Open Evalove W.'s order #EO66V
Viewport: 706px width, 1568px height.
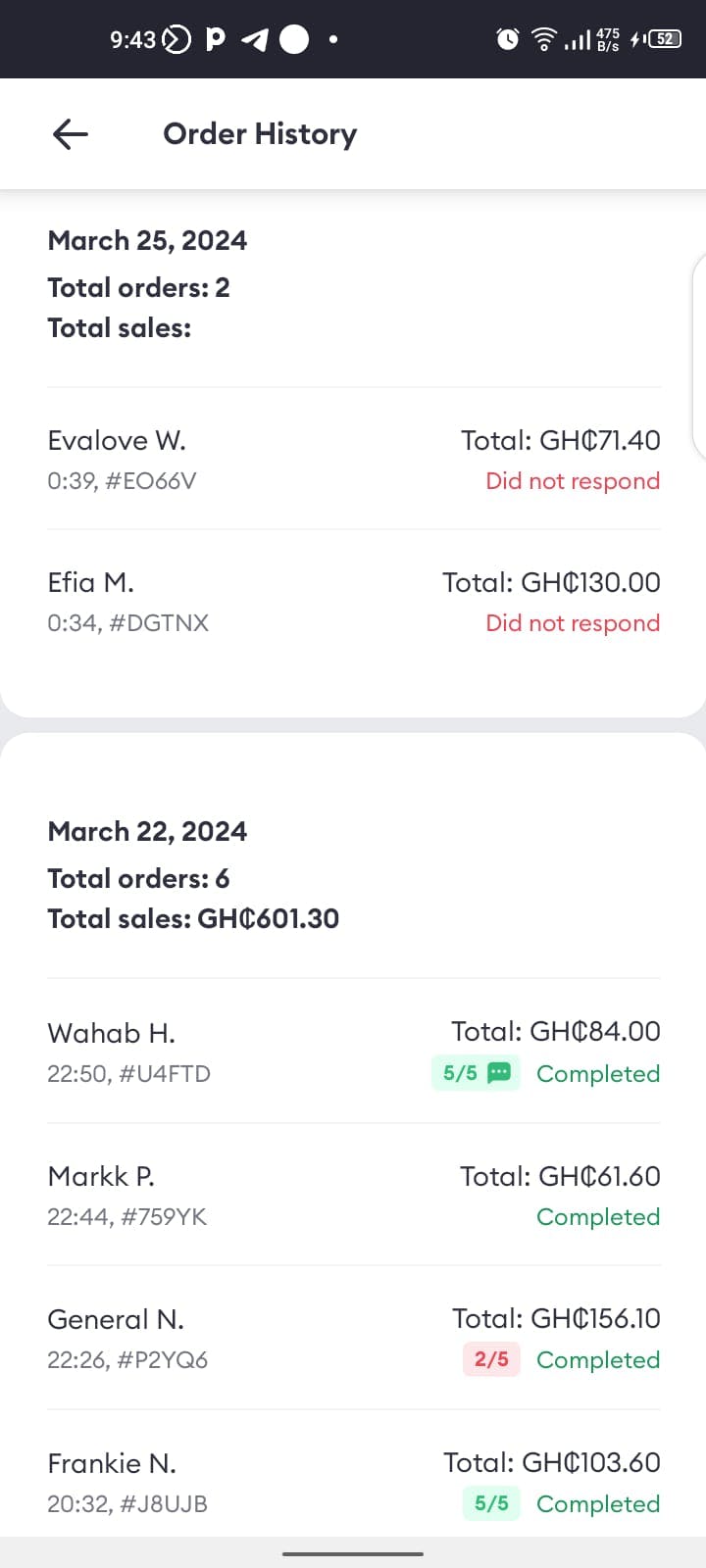353,459
